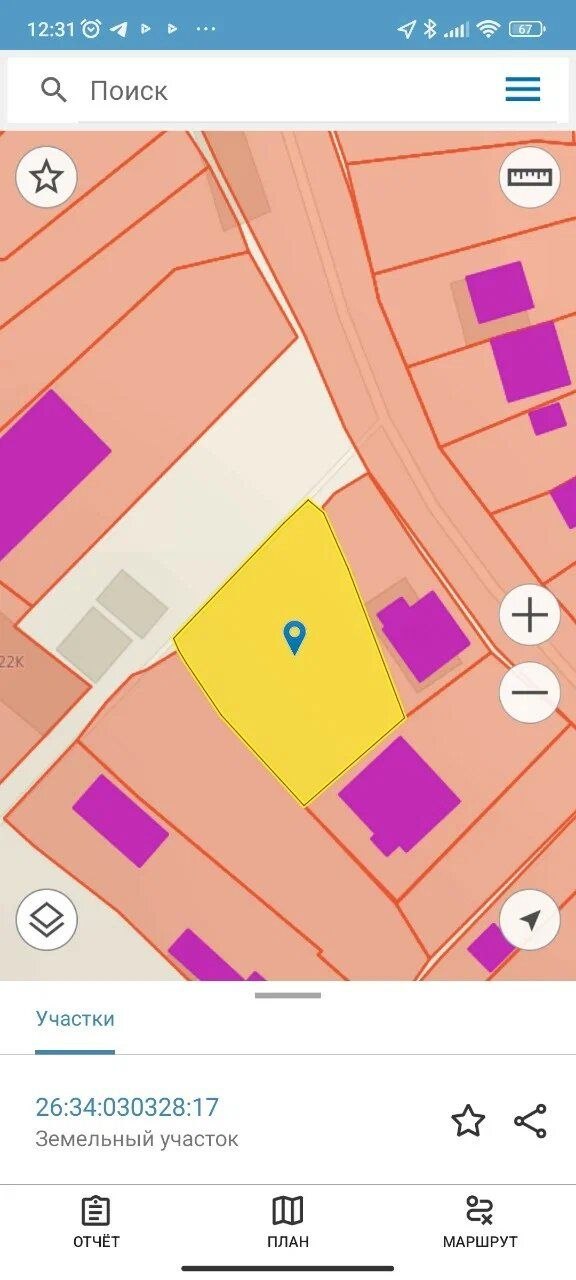576x1280 pixels.
Task: Open the Отчёт report
Action: [96, 1222]
